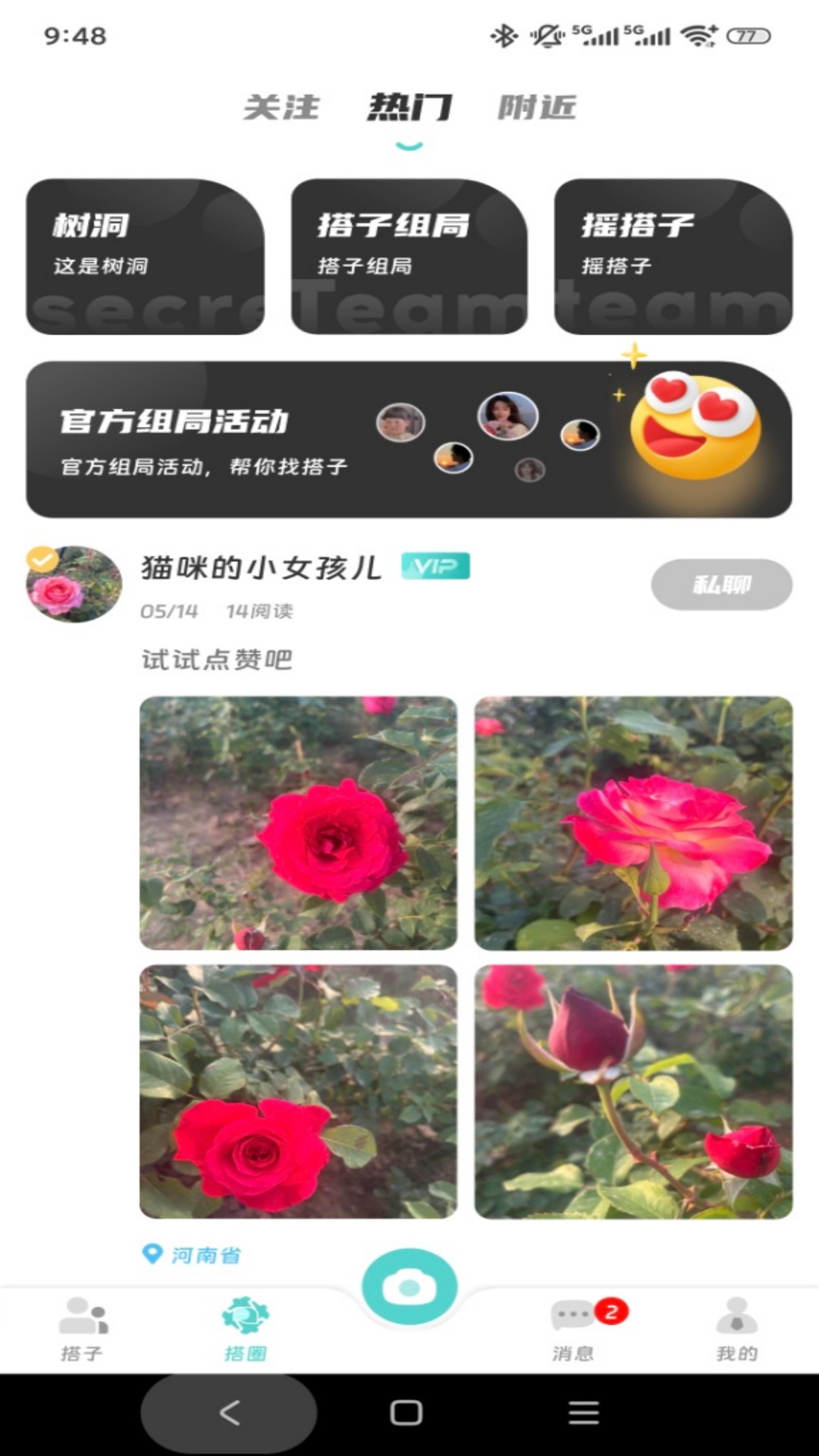Viewport: 819px width, 1456px height.
Task: Open the 摇搭子 card
Action: [673, 256]
